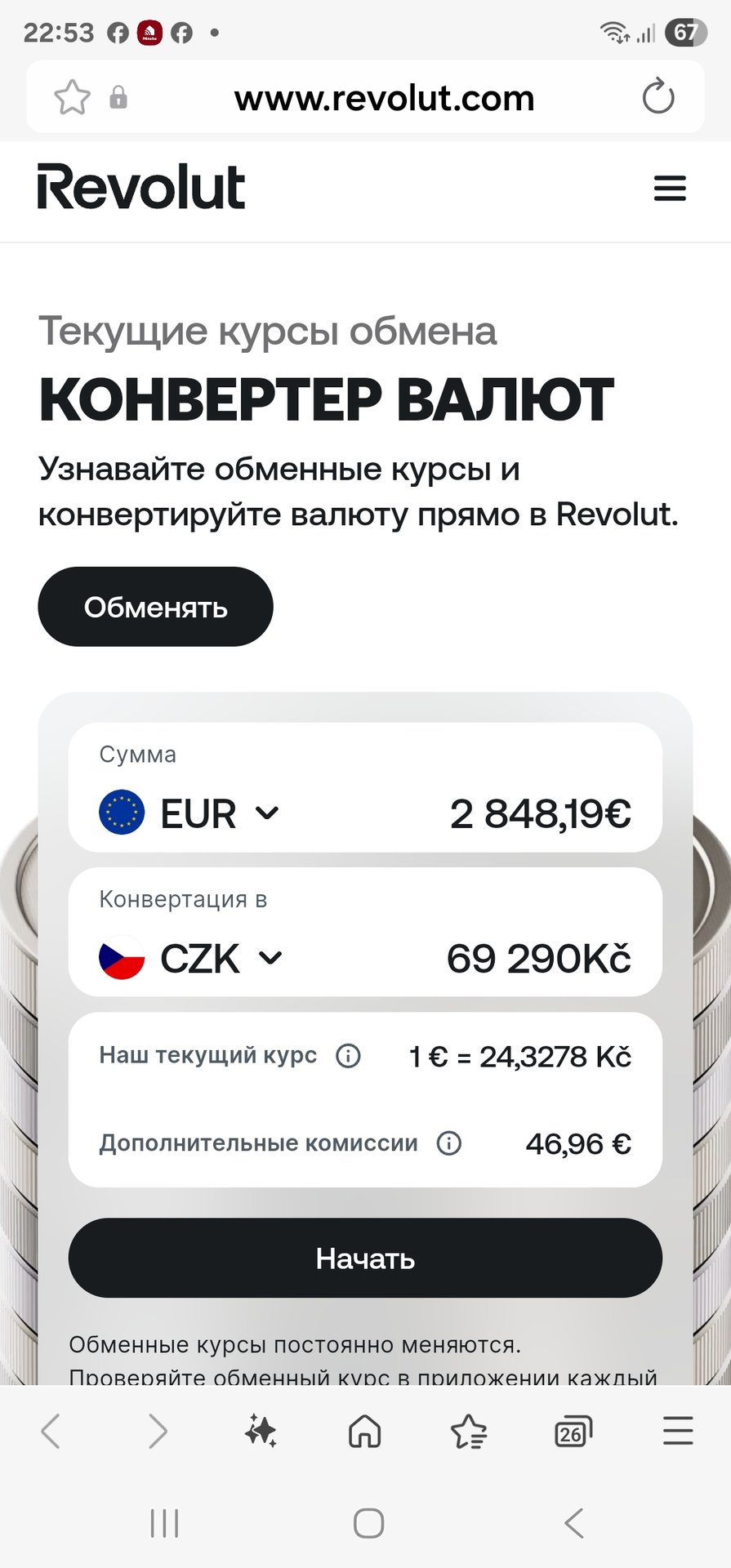Open the browser tab switcher
The height and width of the screenshot is (1568, 731).
point(573,1432)
